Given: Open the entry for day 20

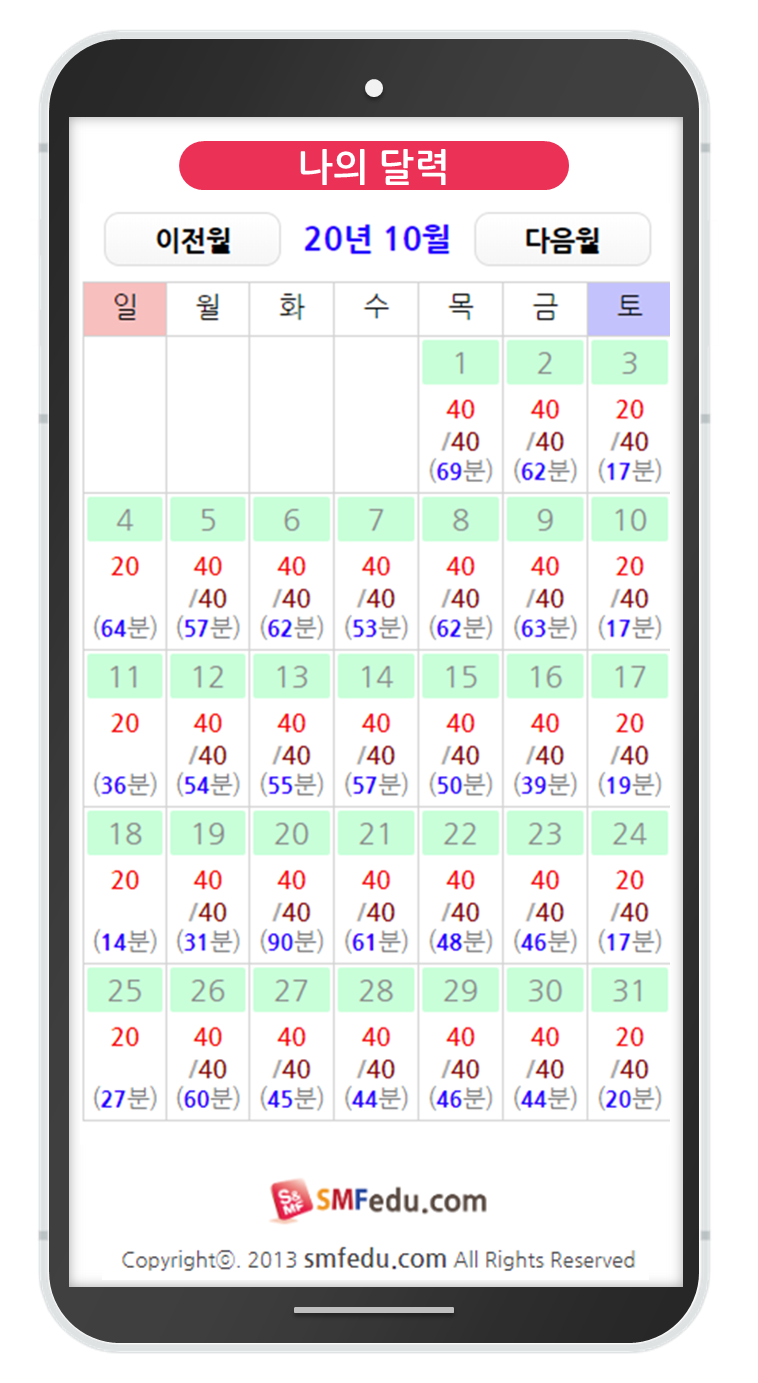Looking at the screenshot, I should [291, 834].
